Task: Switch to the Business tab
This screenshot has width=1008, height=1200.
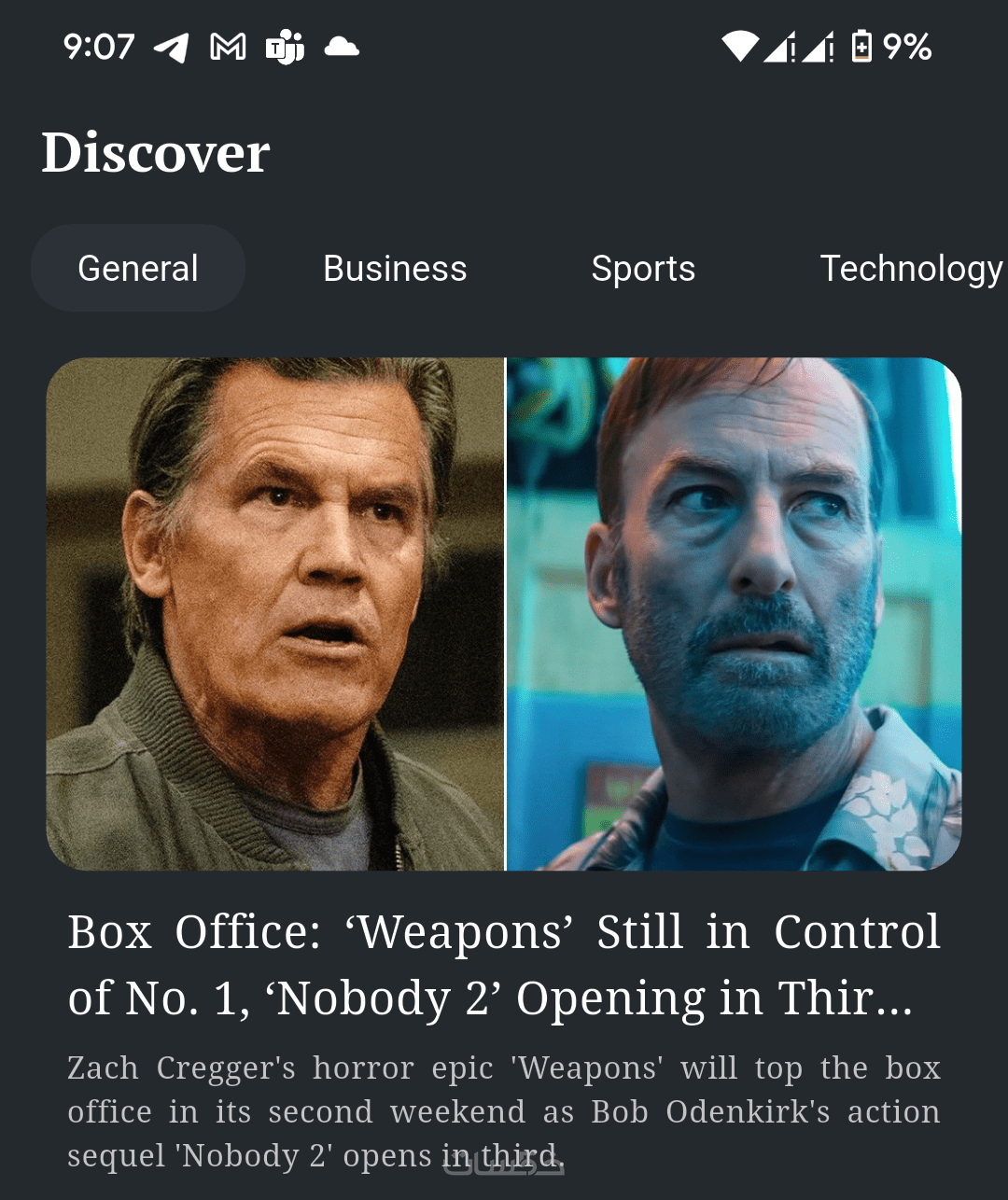Action: click(x=395, y=269)
